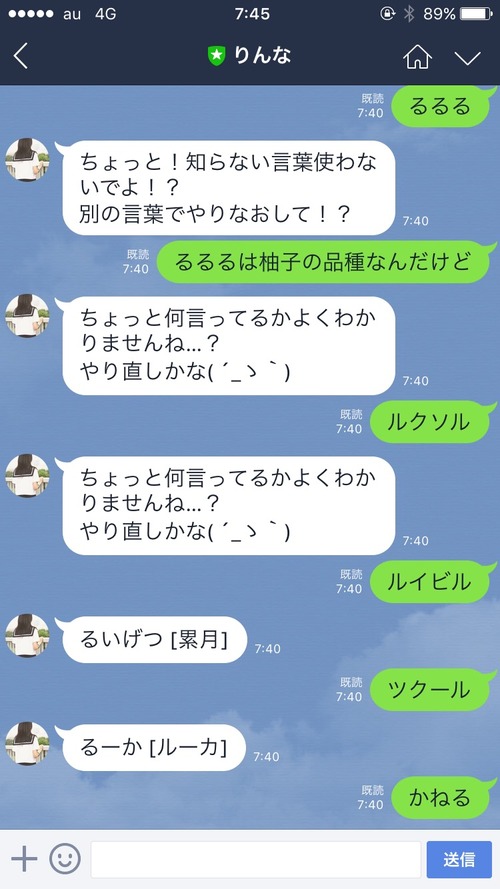The image size is (500, 889).
Task: Tap the 送信 send button
Action: point(459,860)
